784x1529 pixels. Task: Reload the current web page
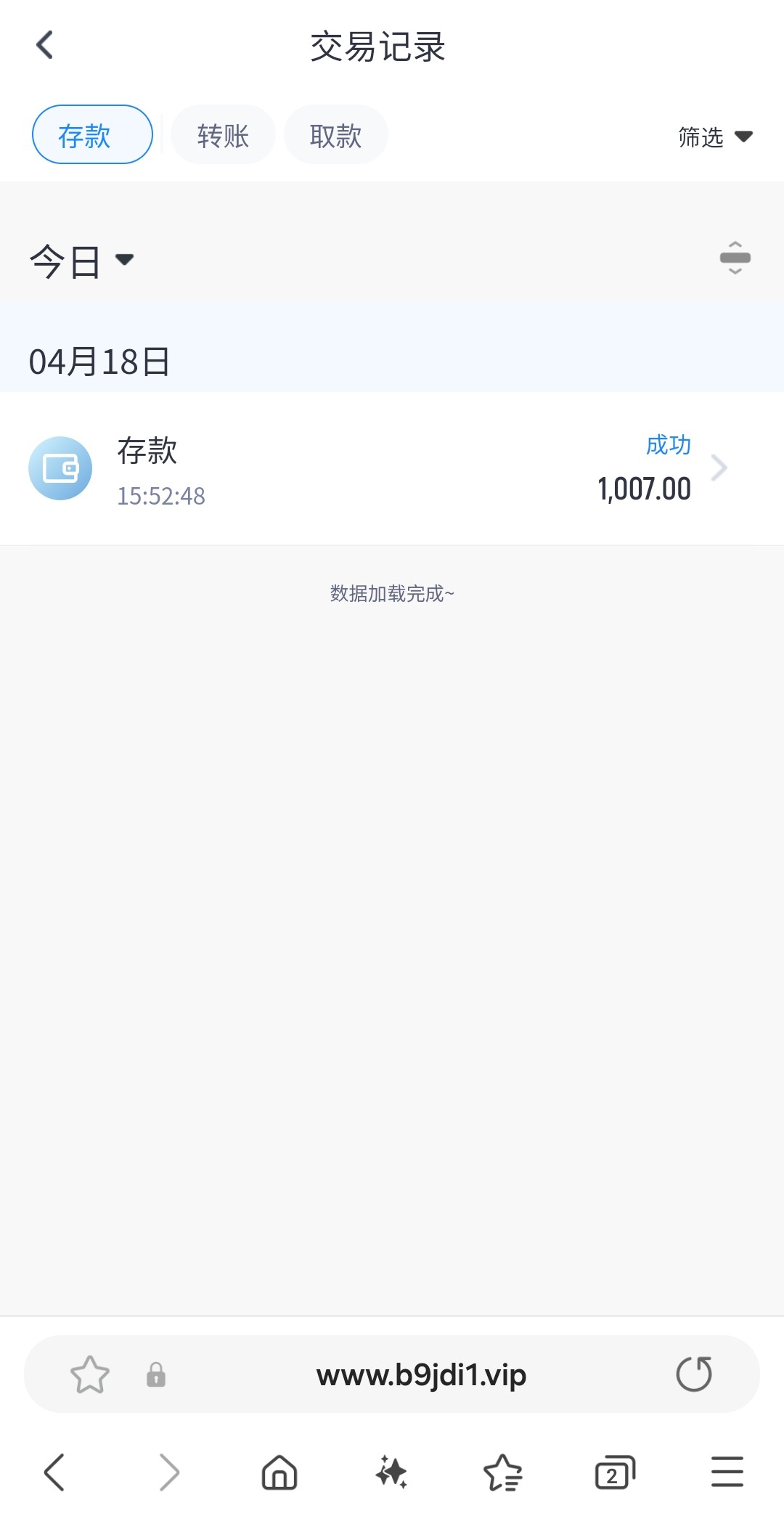[x=694, y=1374]
